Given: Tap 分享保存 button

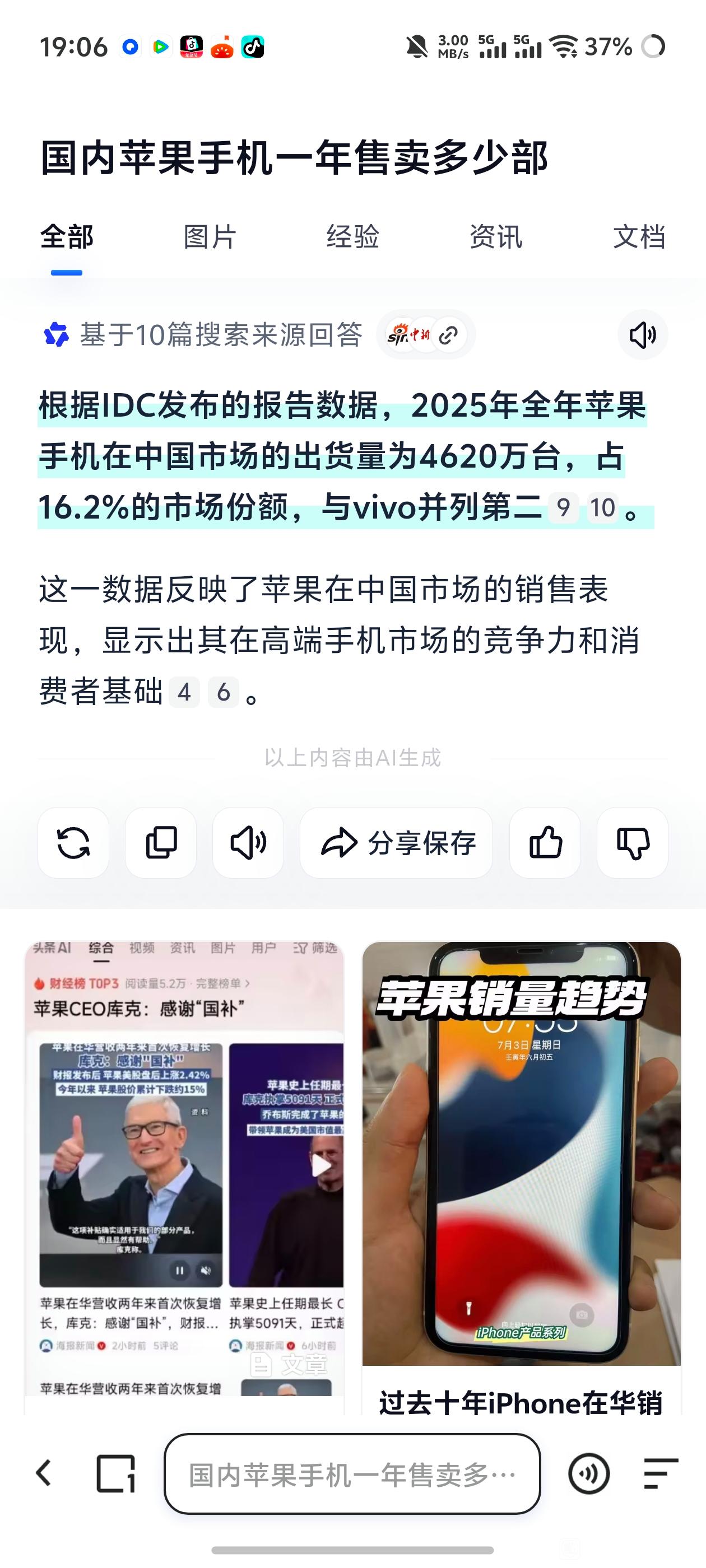Looking at the screenshot, I should 397,843.
